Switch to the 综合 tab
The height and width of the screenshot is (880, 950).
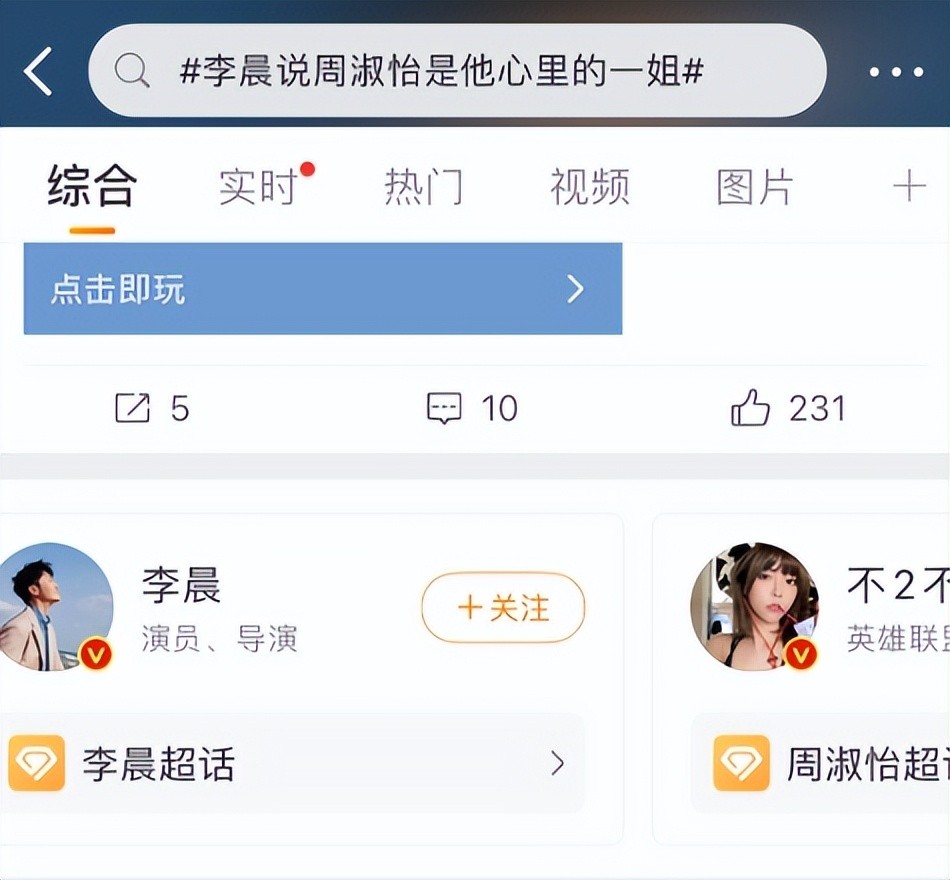click(x=91, y=187)
